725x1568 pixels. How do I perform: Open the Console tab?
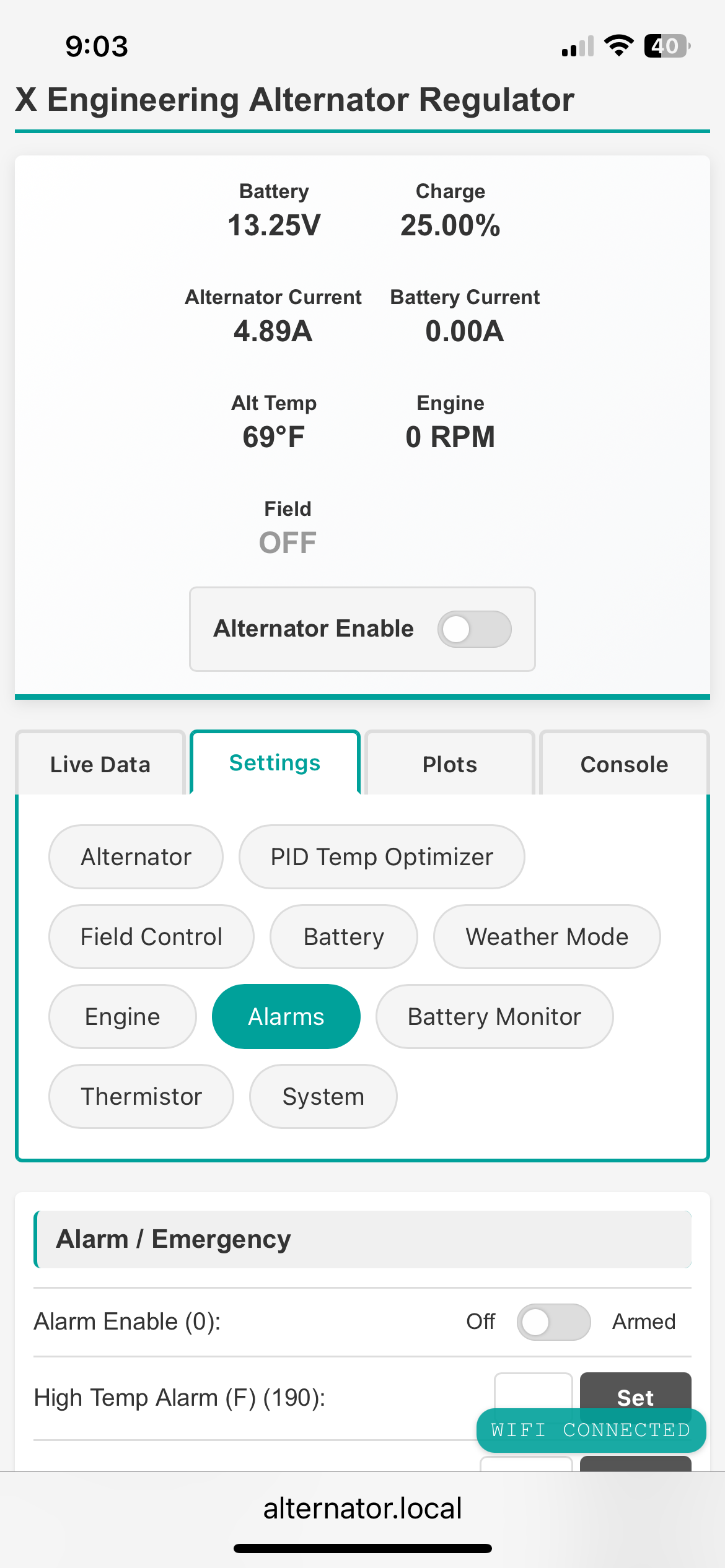click(625, 764)
